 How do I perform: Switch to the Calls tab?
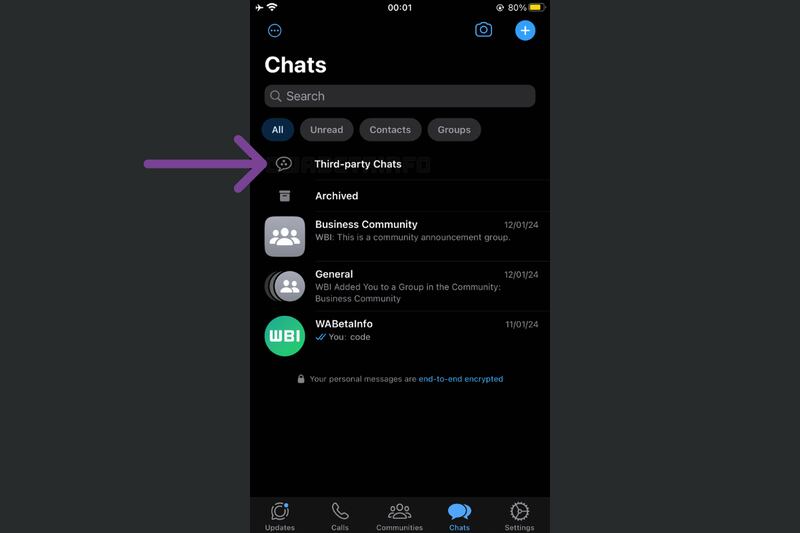(x=340, y=516)
